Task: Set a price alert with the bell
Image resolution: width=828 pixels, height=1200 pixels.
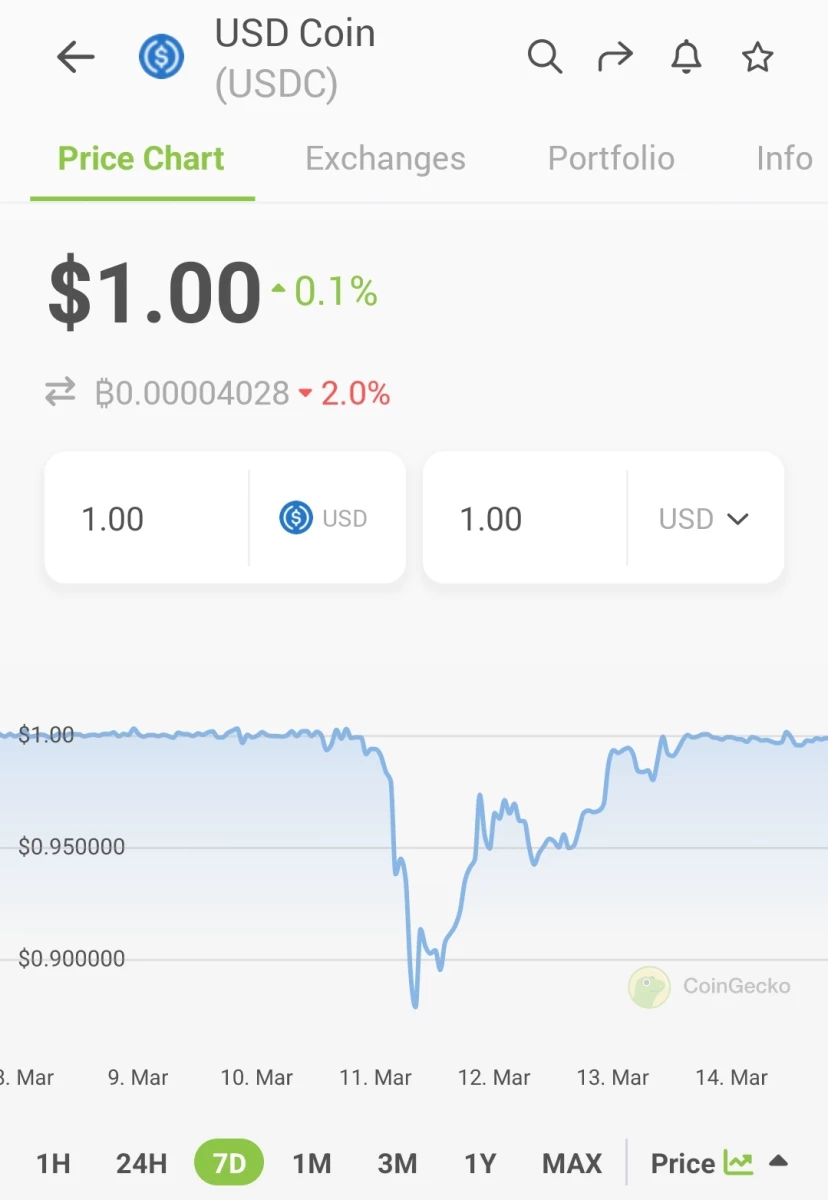Action: click(x=686, y=57)
